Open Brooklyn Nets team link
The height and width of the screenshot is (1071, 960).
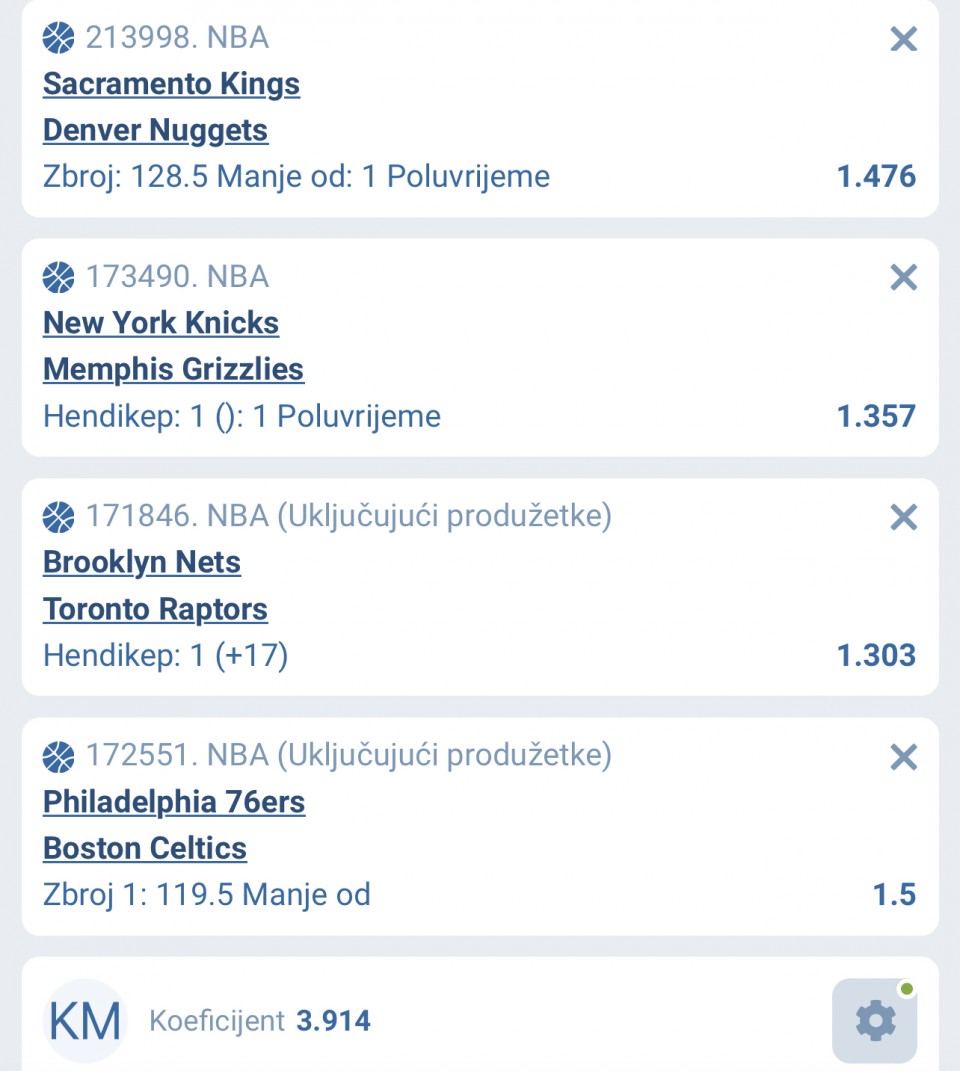coord(142,562)
